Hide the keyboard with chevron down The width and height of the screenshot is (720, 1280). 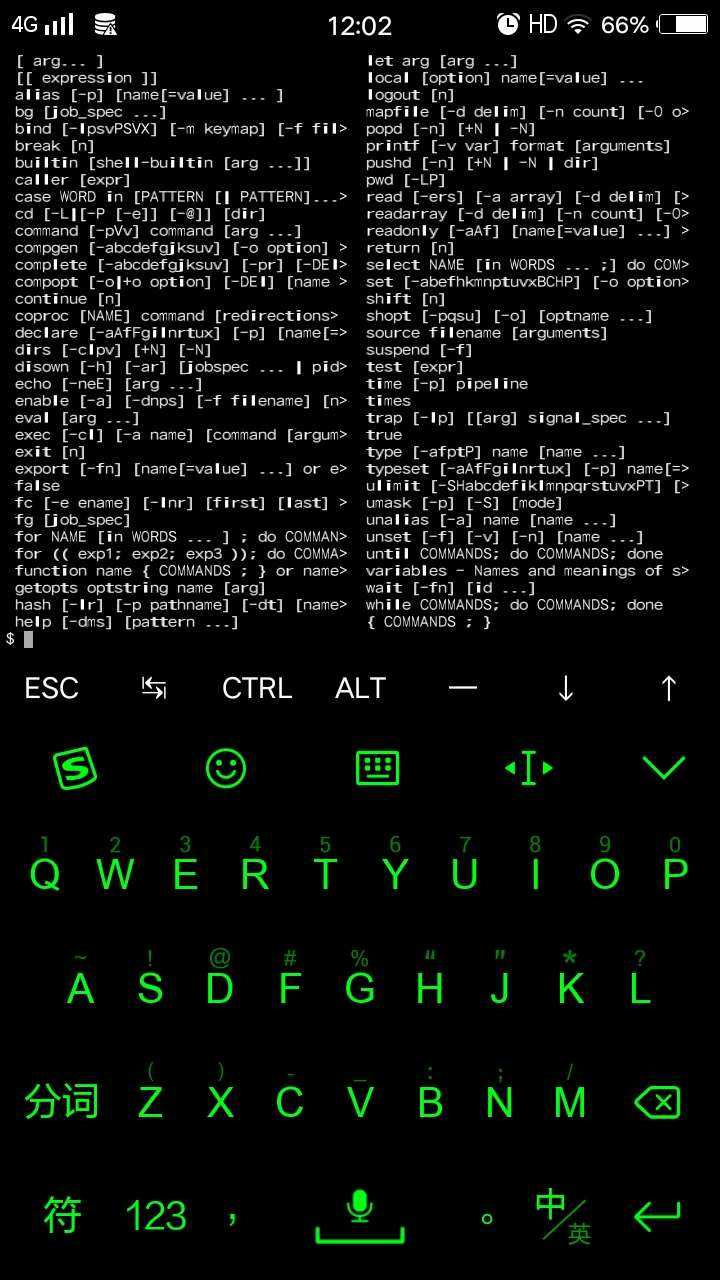click(x=663, y=768)
